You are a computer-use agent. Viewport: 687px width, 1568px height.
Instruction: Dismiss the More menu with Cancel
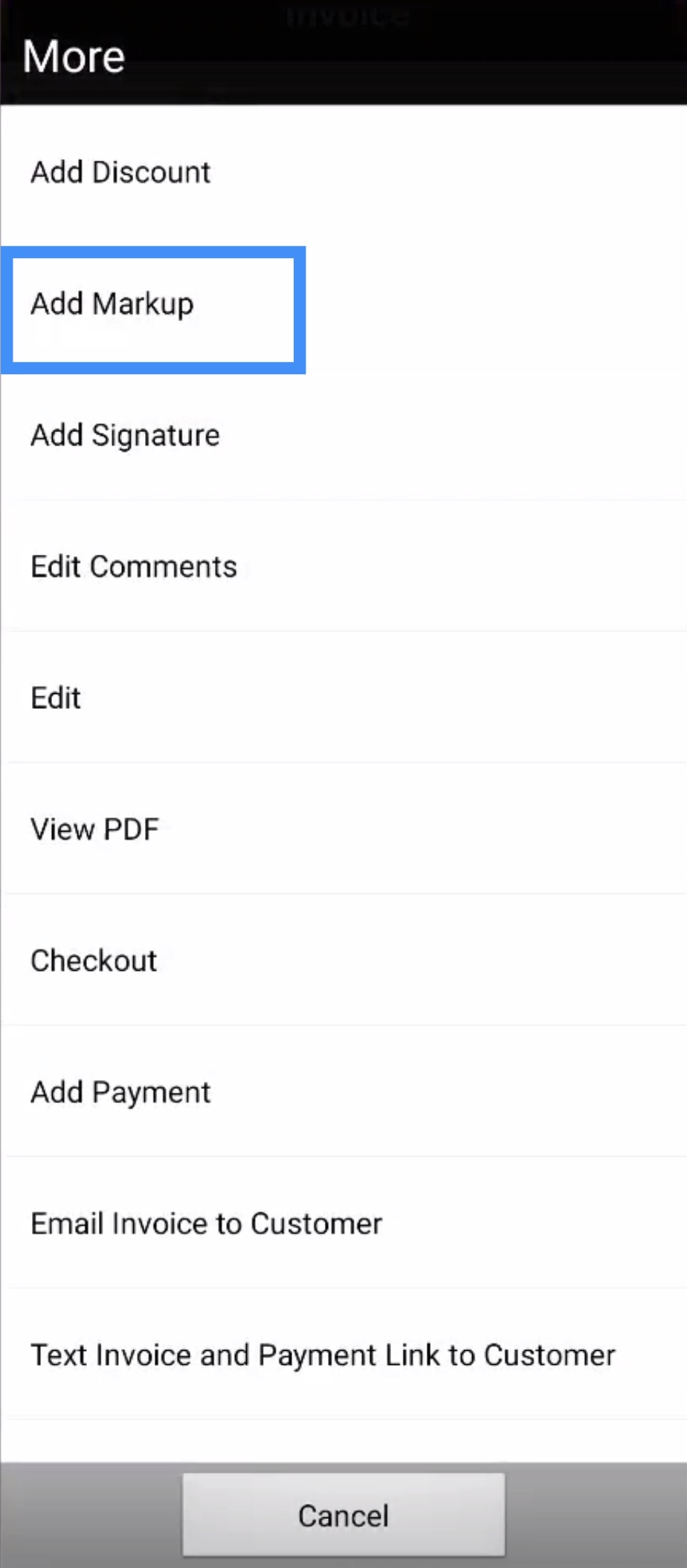343,1515
